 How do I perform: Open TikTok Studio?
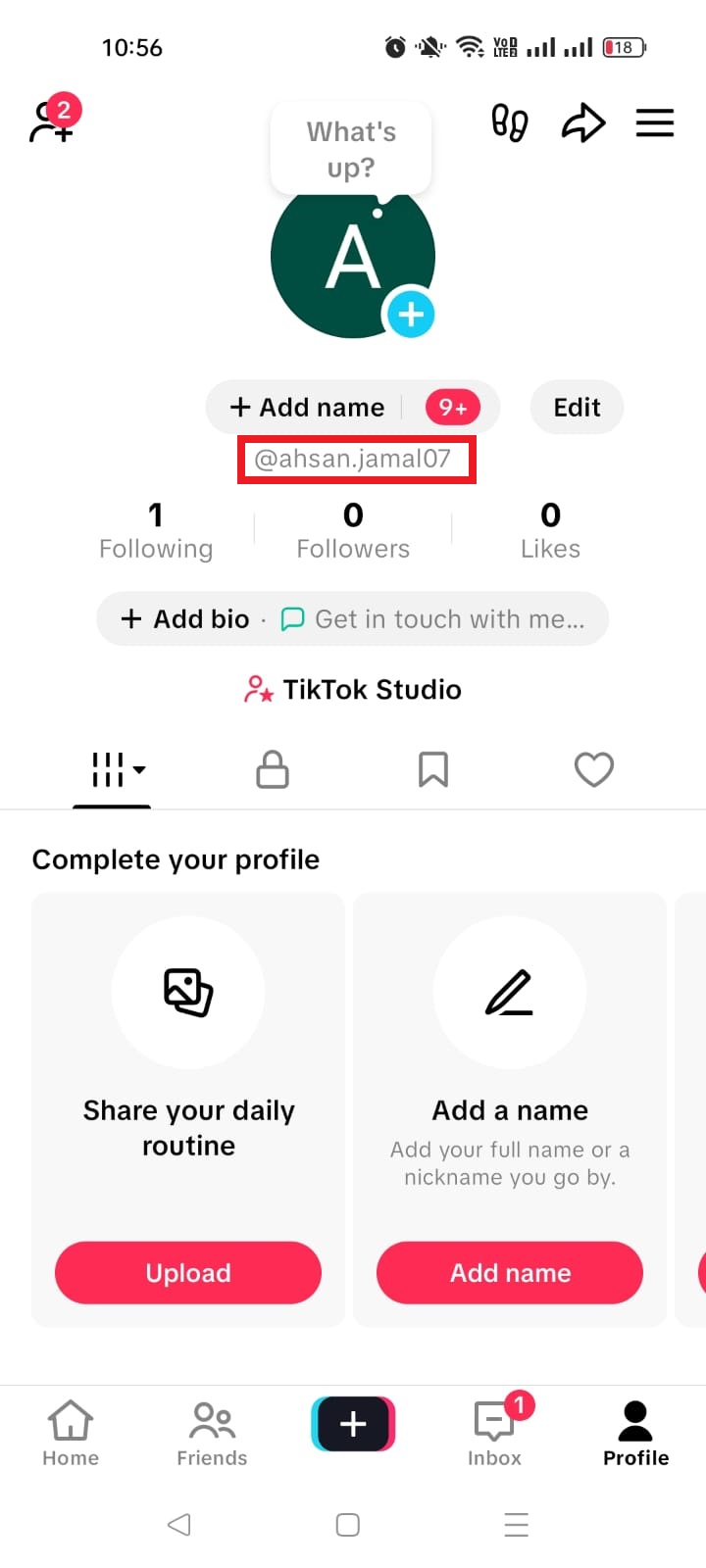[x=351, y=689]
